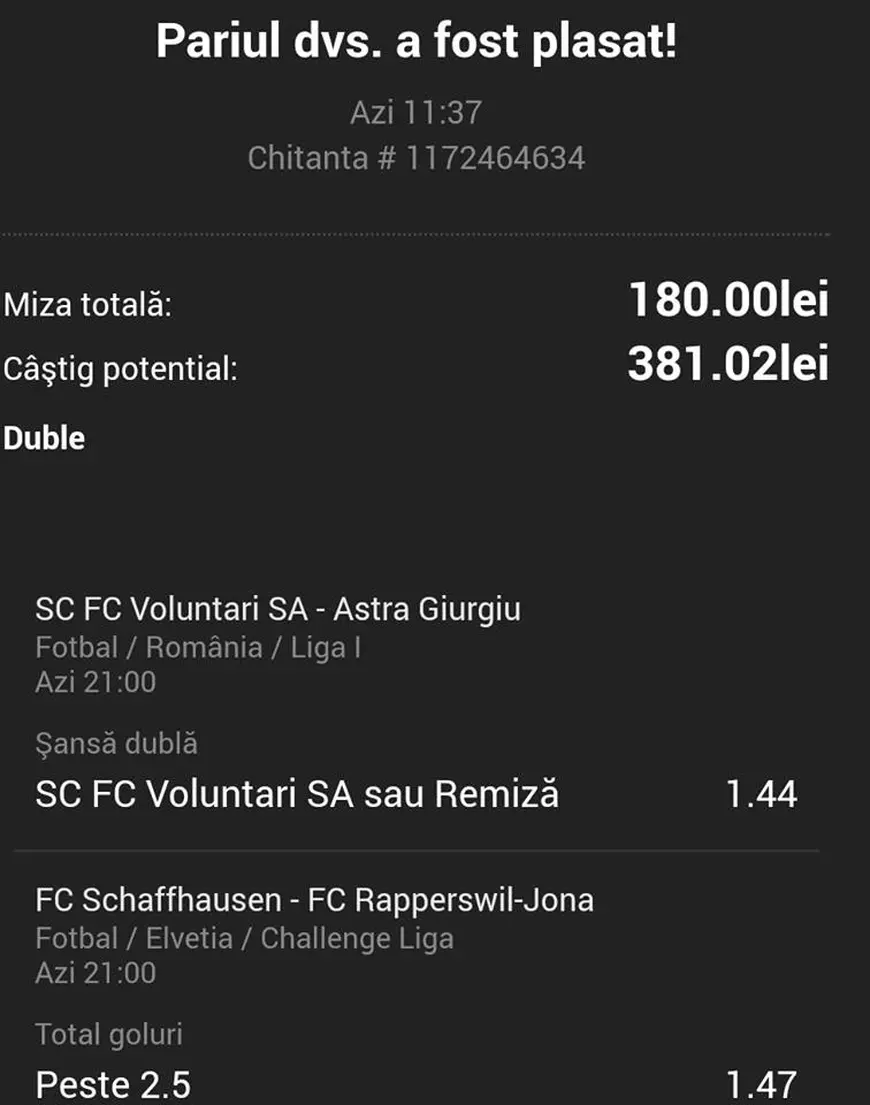Open Fotbal / România / Liga I league link

[x=200, y=646]
